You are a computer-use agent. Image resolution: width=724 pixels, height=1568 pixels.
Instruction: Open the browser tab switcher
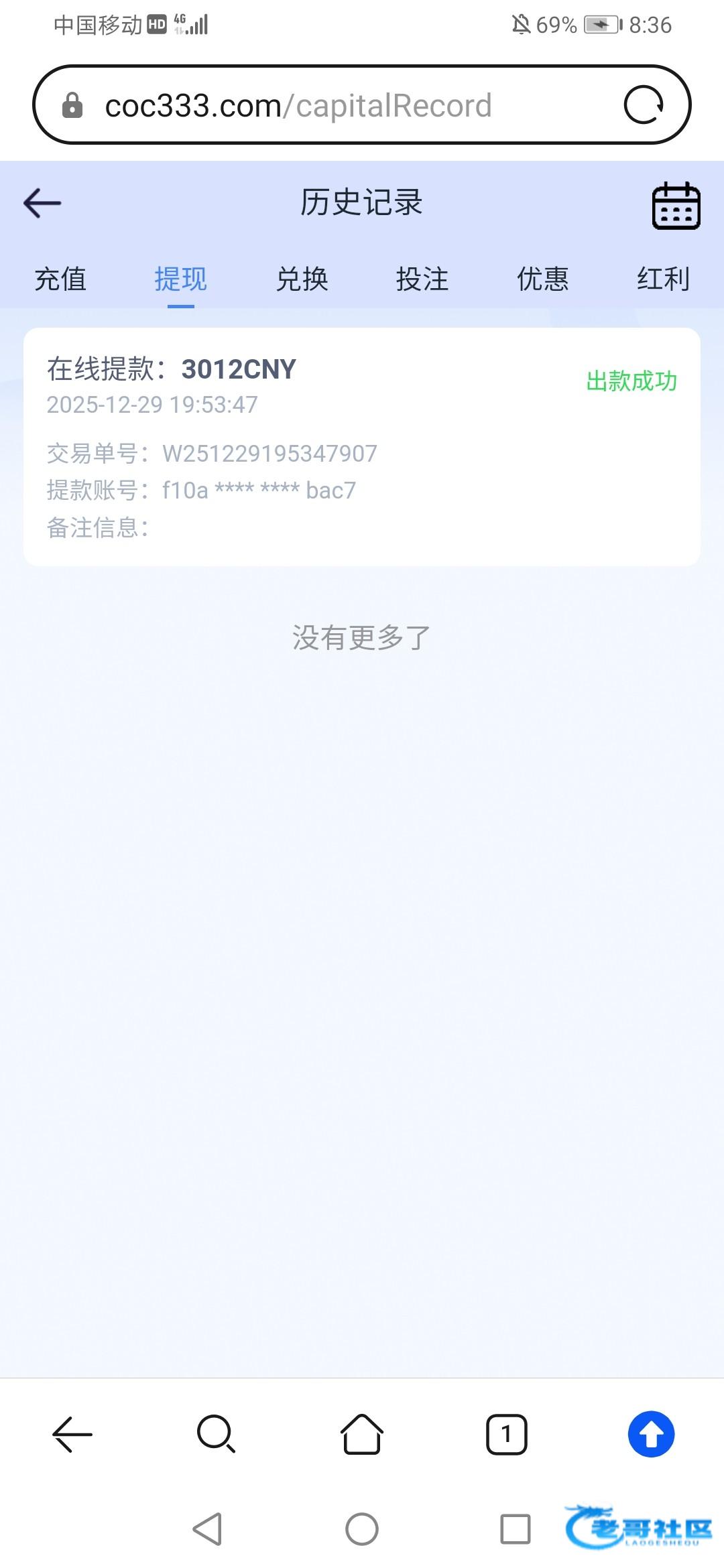(x=506, y=1435)
